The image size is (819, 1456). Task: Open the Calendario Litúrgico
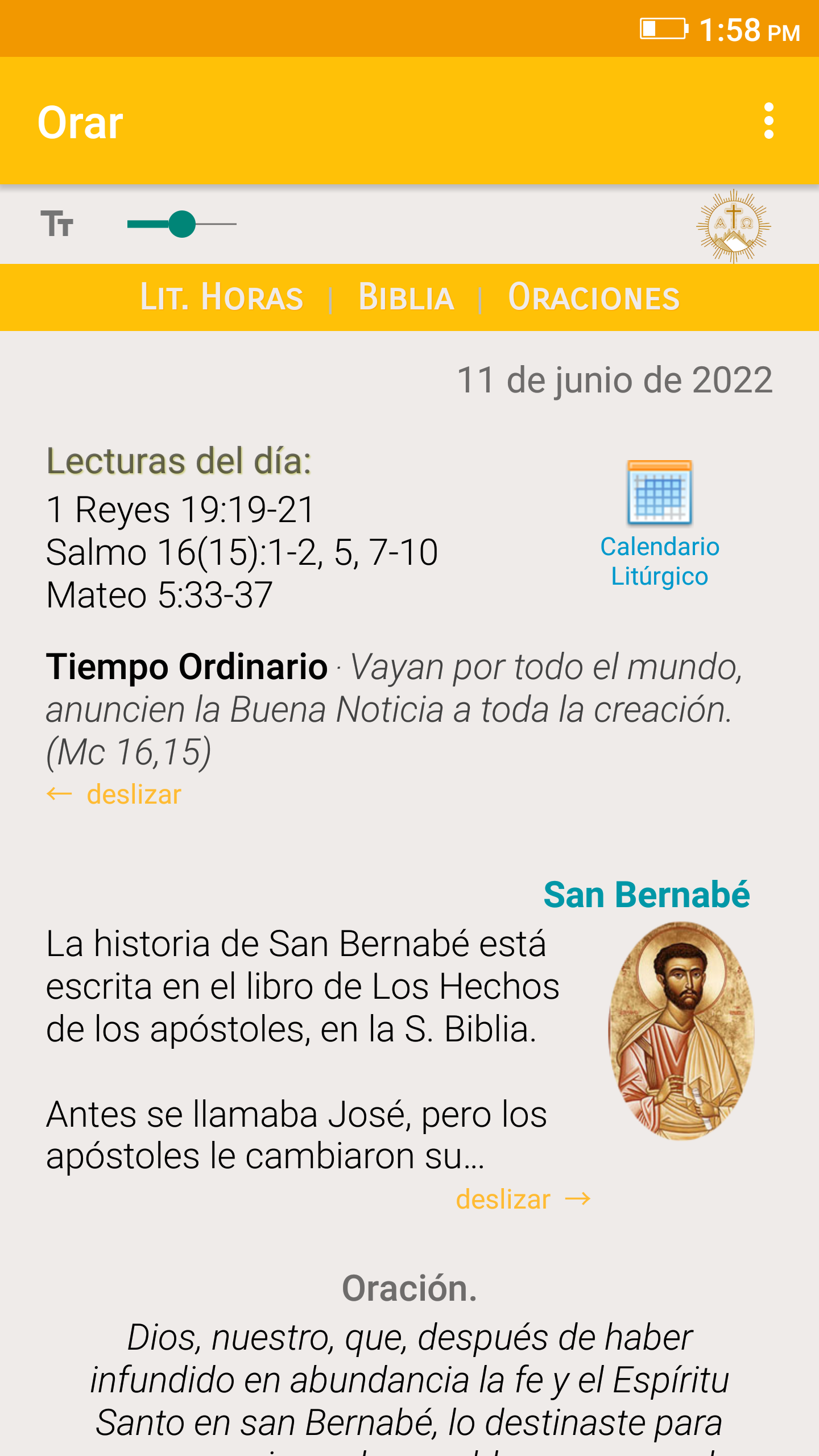pyautogui.click(x=660, y=523)
